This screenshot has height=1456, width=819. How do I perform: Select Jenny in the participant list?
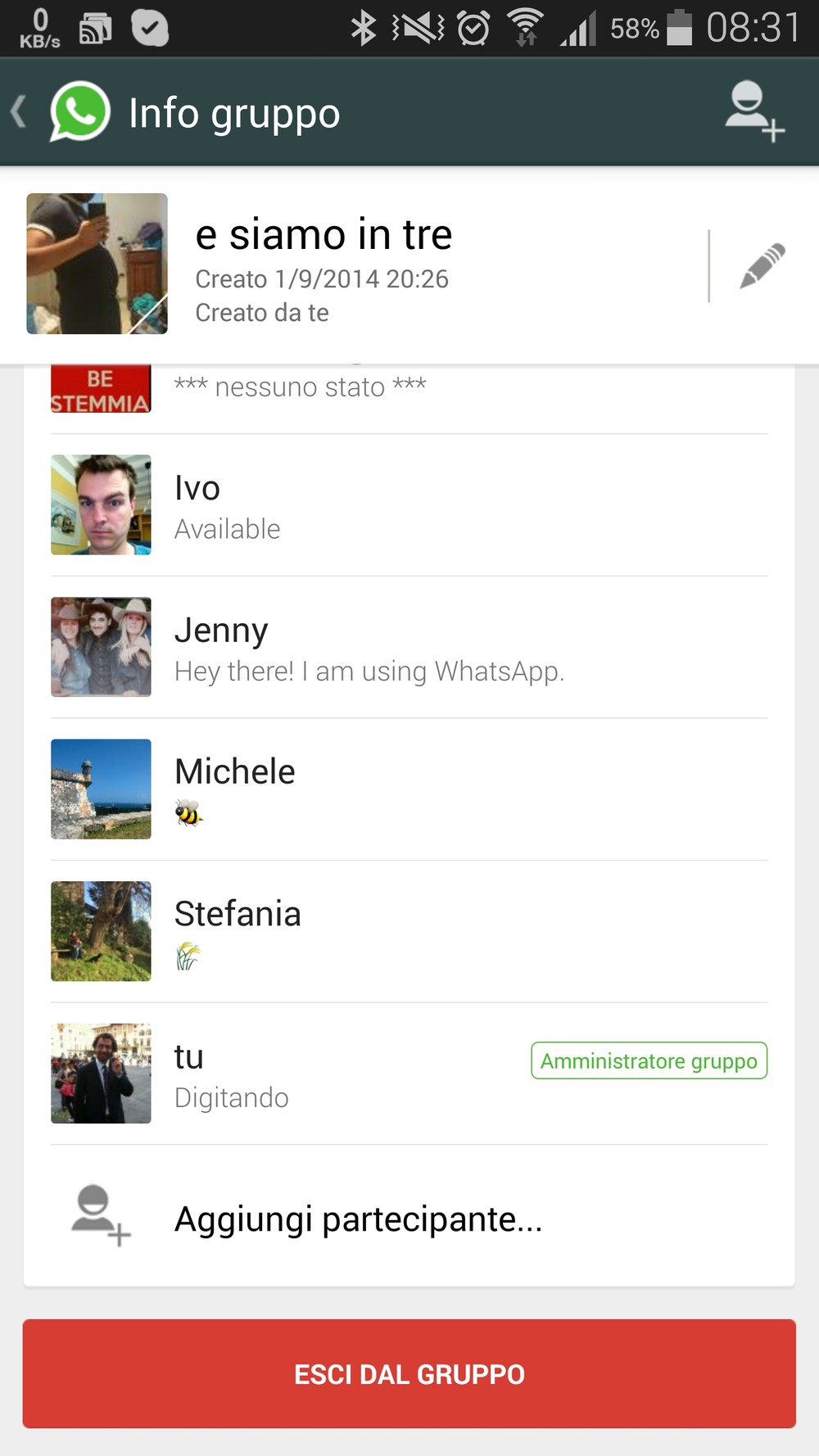coord(409,647)
